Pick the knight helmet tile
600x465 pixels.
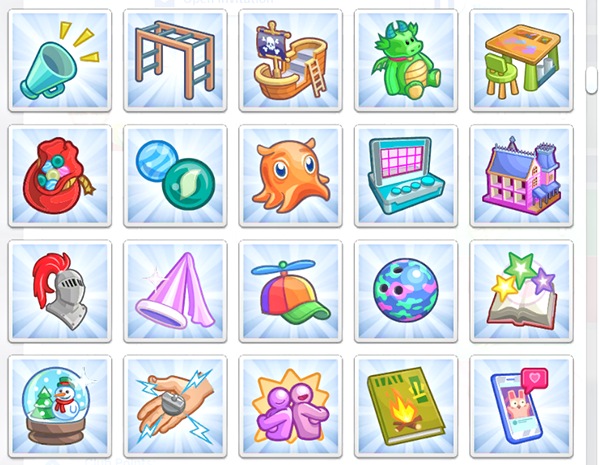click(x=60, y=290)
